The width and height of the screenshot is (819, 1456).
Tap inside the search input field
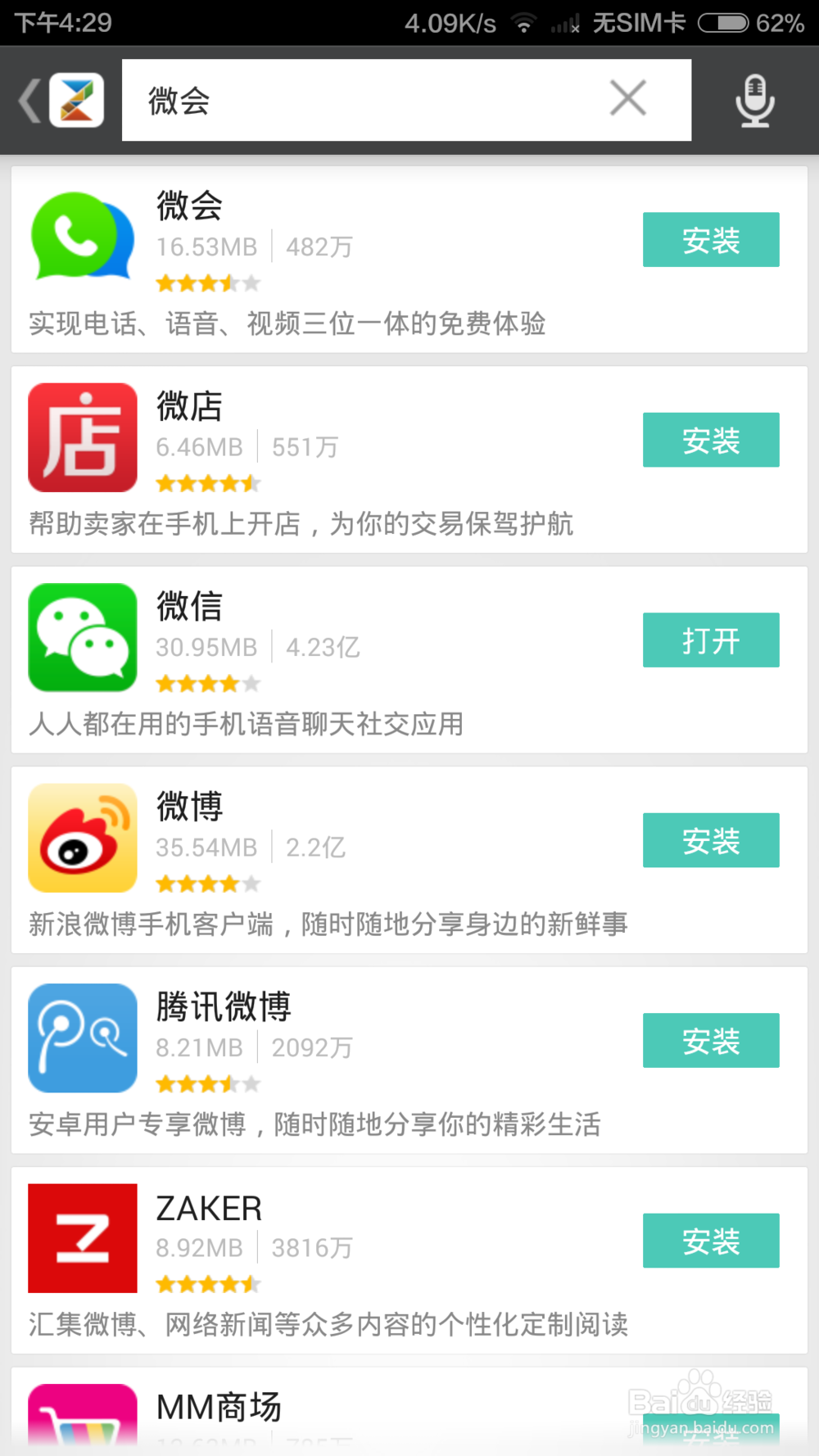point(369,100)
